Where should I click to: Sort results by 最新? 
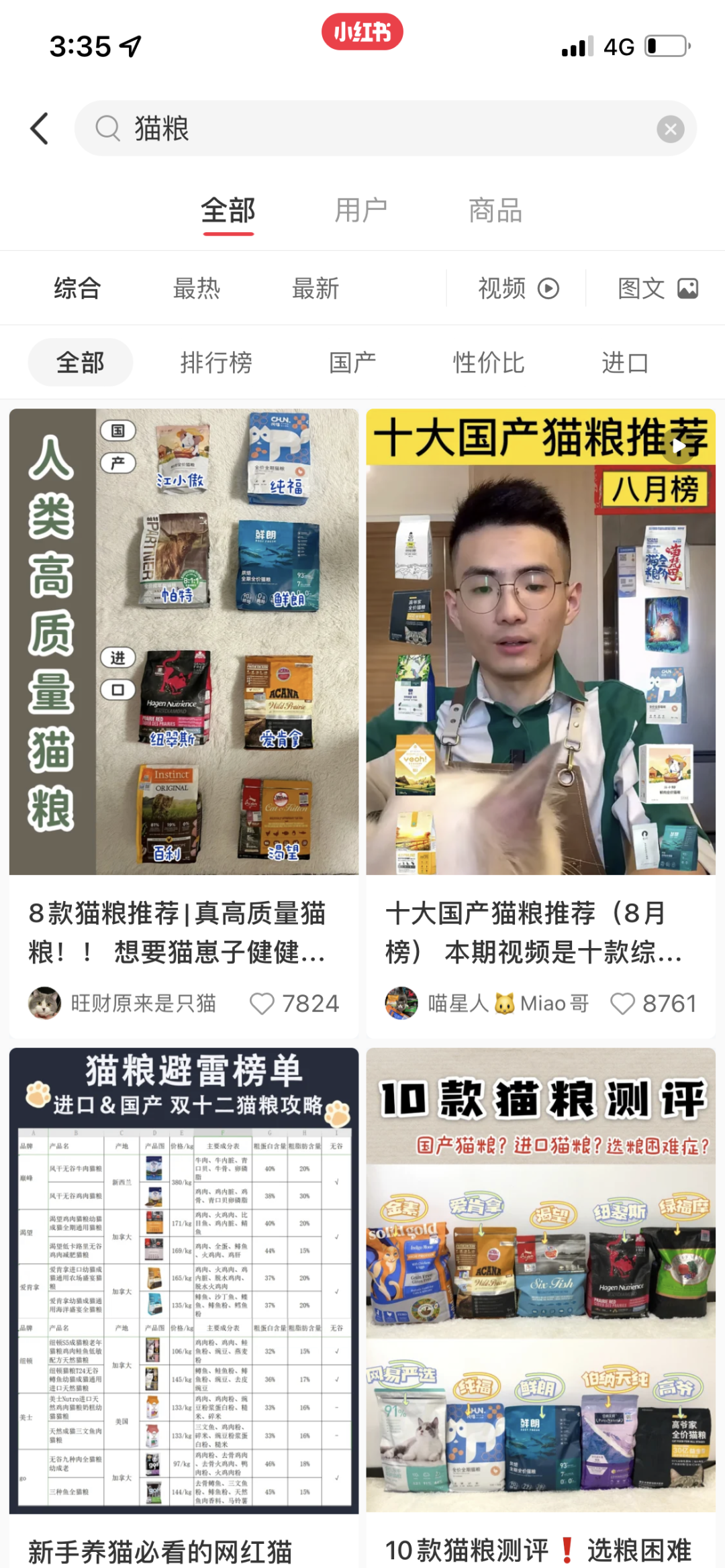(x=316, y=289)
